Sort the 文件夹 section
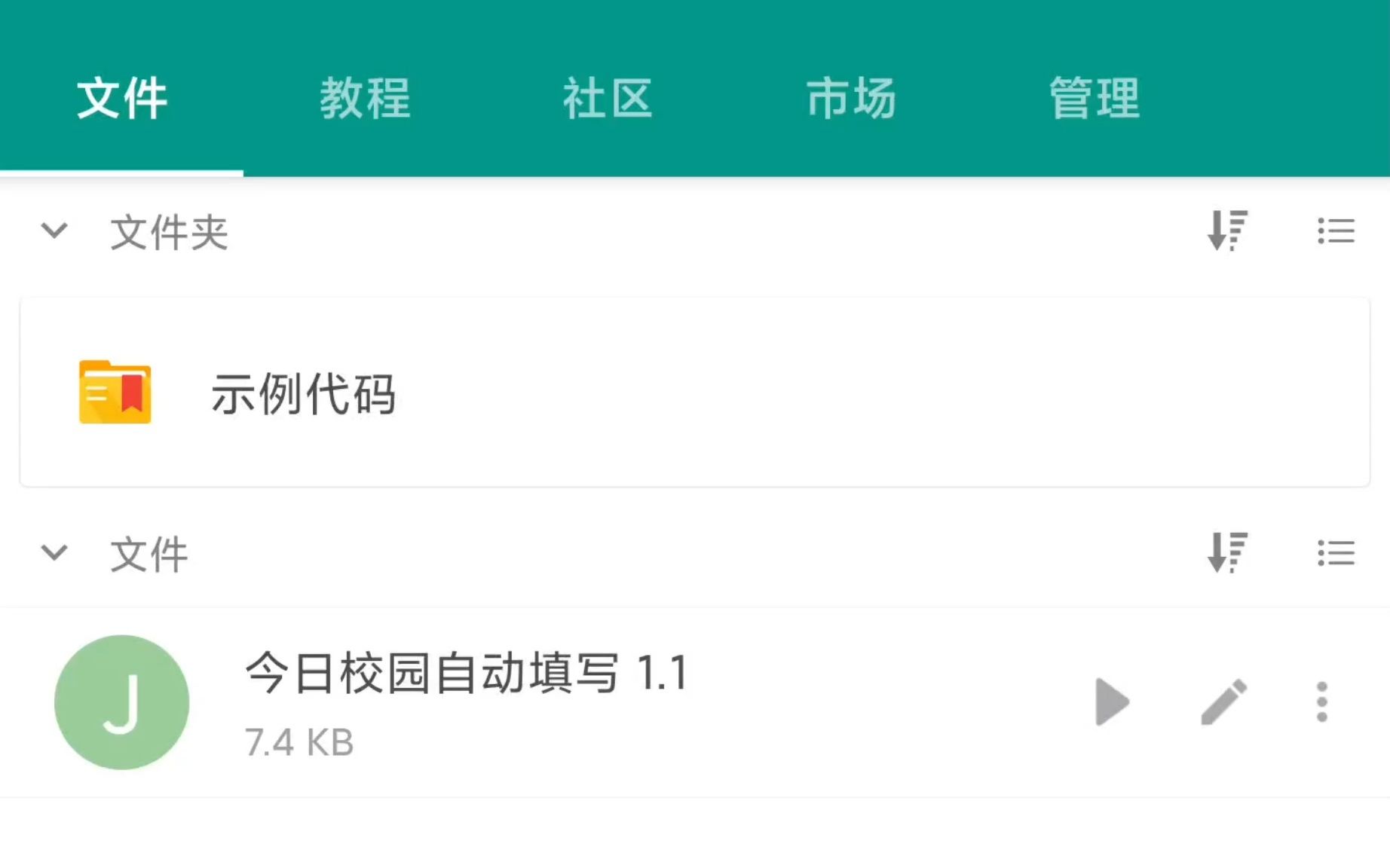Screen dimensions: 1390x868 (x=1227, y=231)
